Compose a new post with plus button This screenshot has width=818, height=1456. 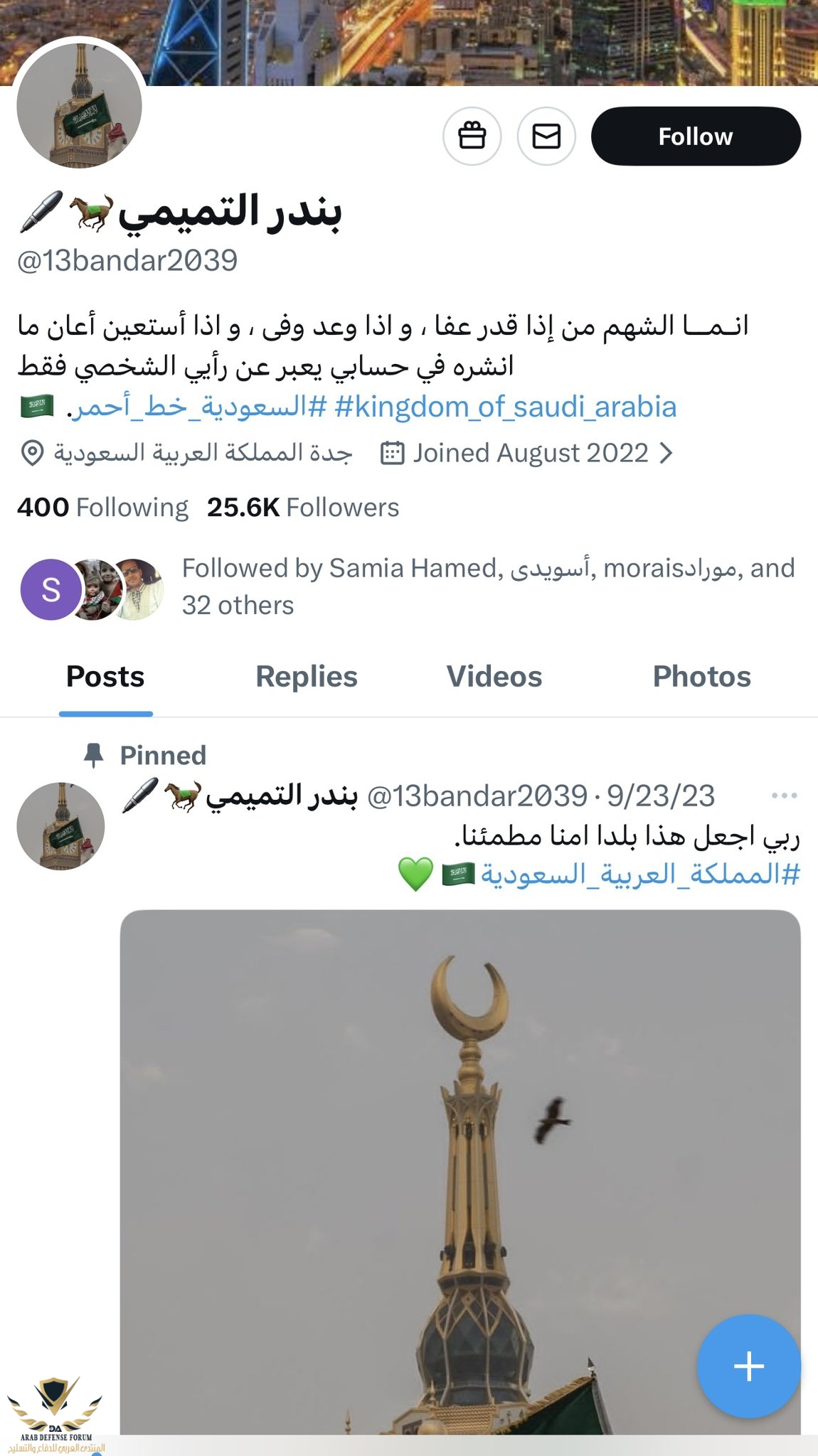tap(748, 1366)
